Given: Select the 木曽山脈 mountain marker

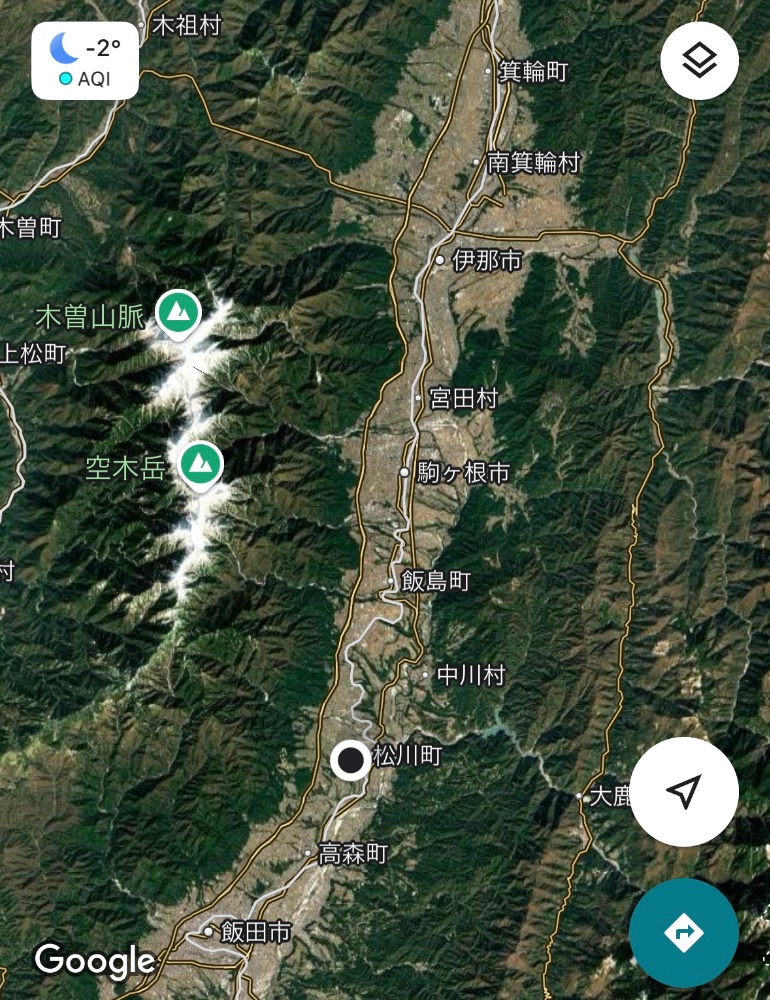Looking at the screenshot, I should coord(178,315).
